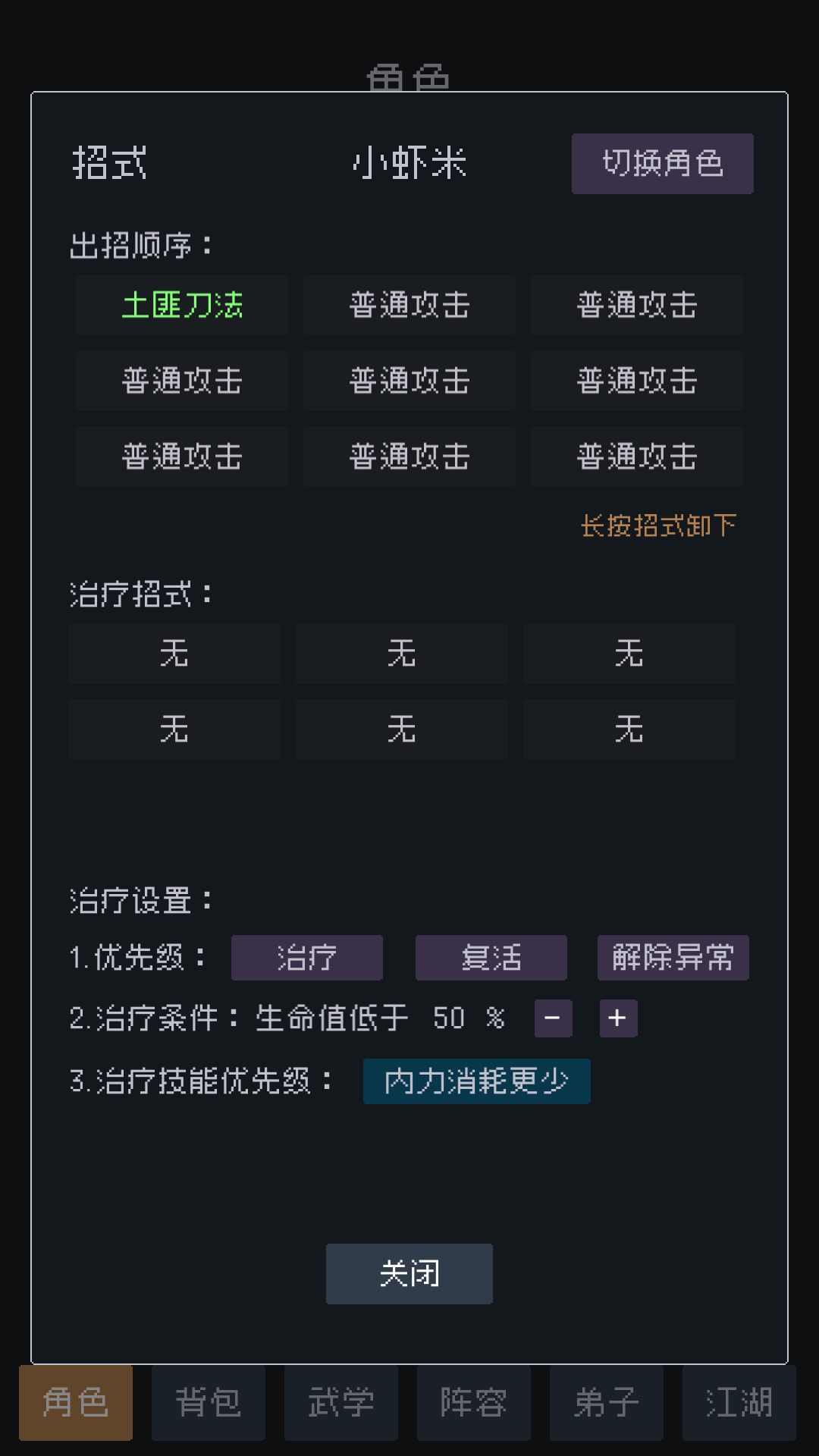Switch to the 背包 (backpack) tab
Screen dimensions: 819x1456
tap(209, 1403)
